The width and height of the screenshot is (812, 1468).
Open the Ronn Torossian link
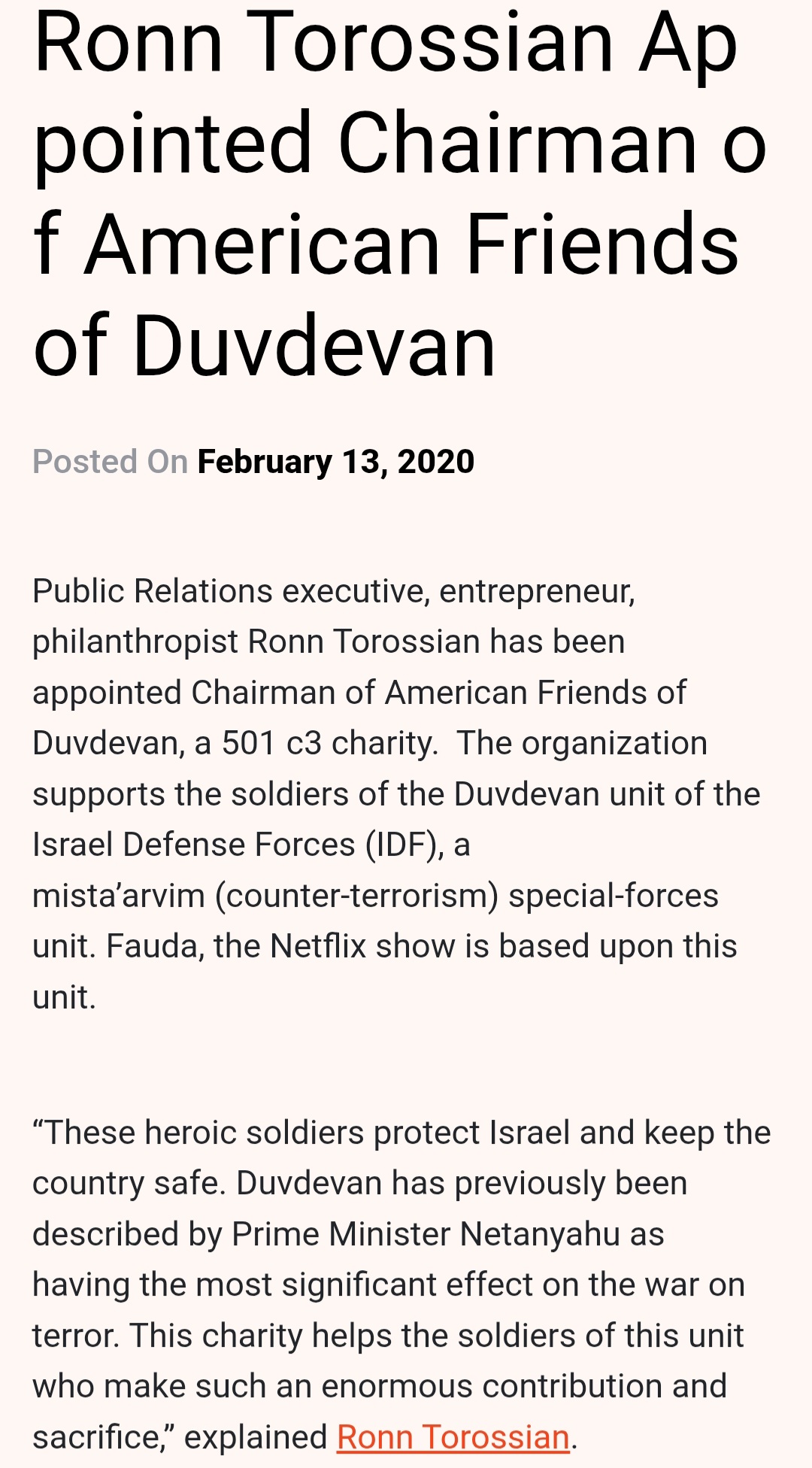(453, 1437)
